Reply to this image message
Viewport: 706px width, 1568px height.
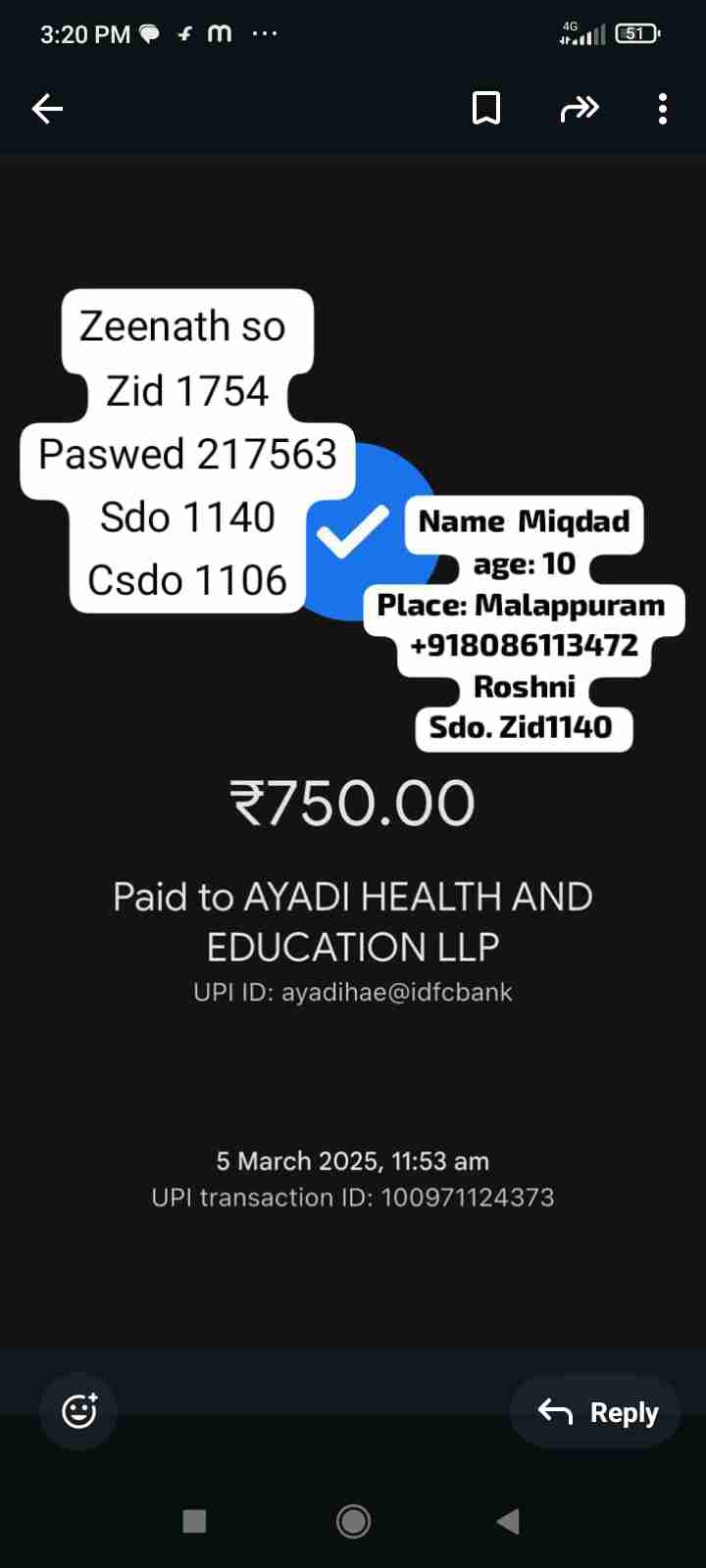[x=595, y=1412]
